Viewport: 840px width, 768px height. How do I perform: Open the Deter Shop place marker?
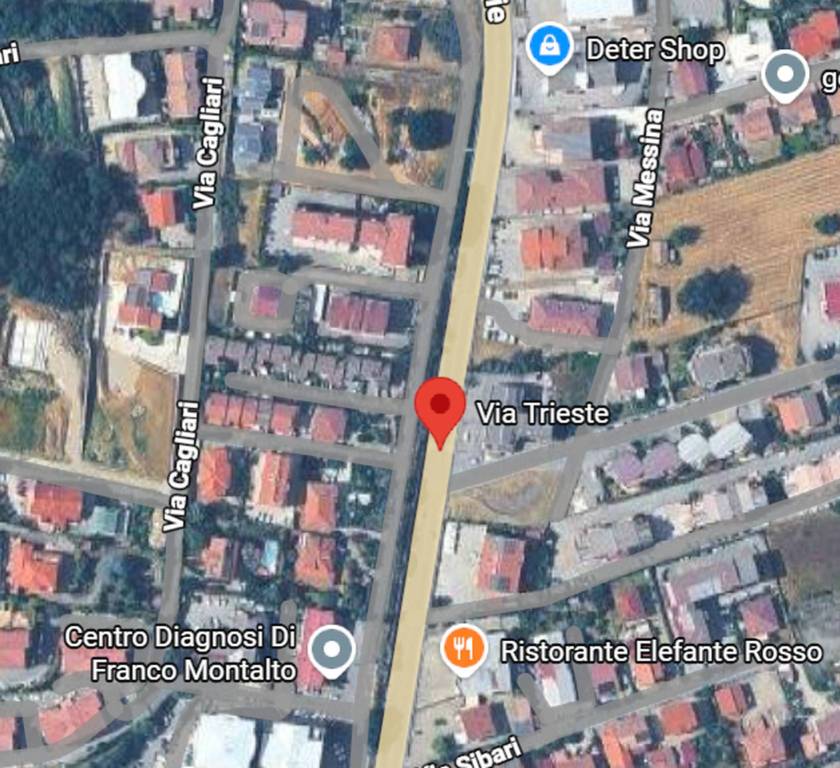coord(549,47)
